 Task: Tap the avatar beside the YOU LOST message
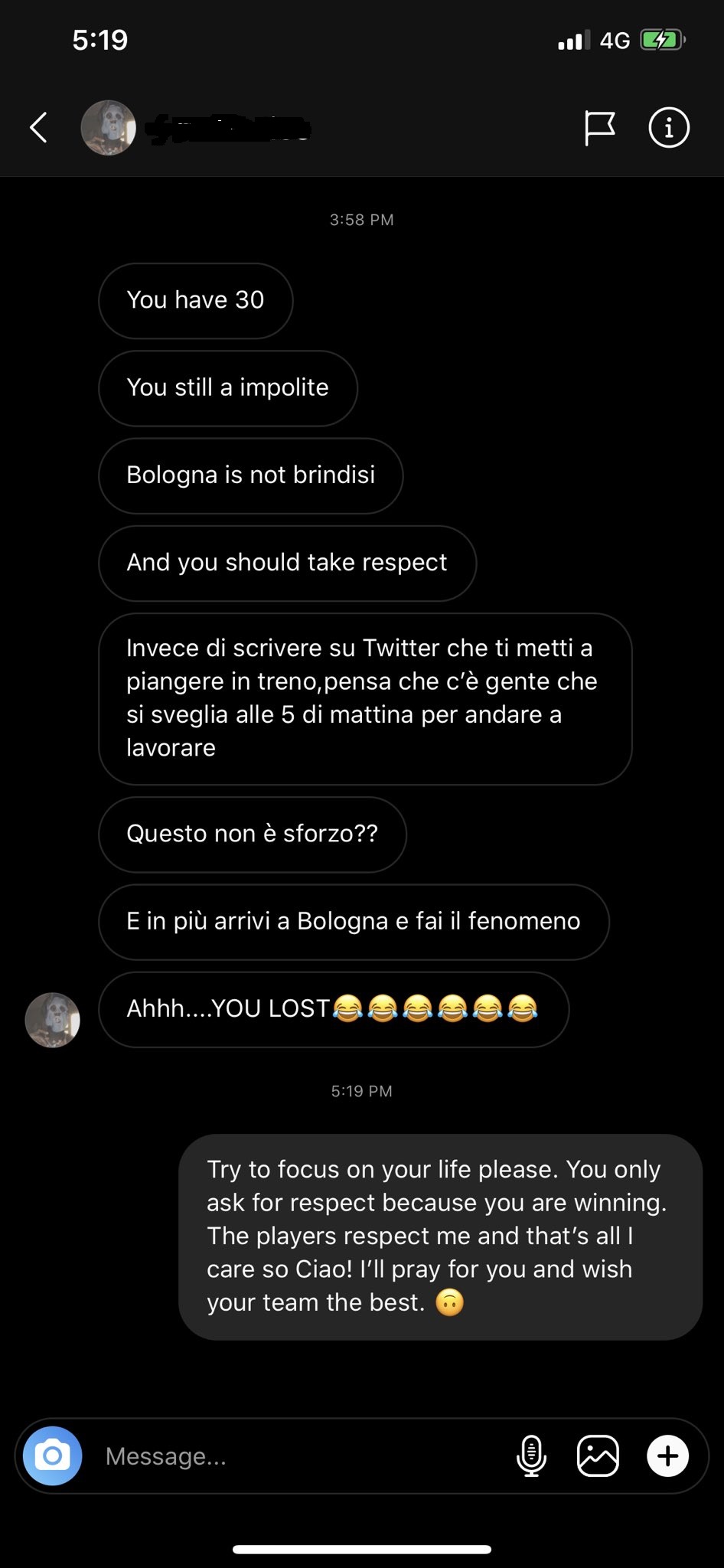pyautogui.click(x=53, y=1020)
